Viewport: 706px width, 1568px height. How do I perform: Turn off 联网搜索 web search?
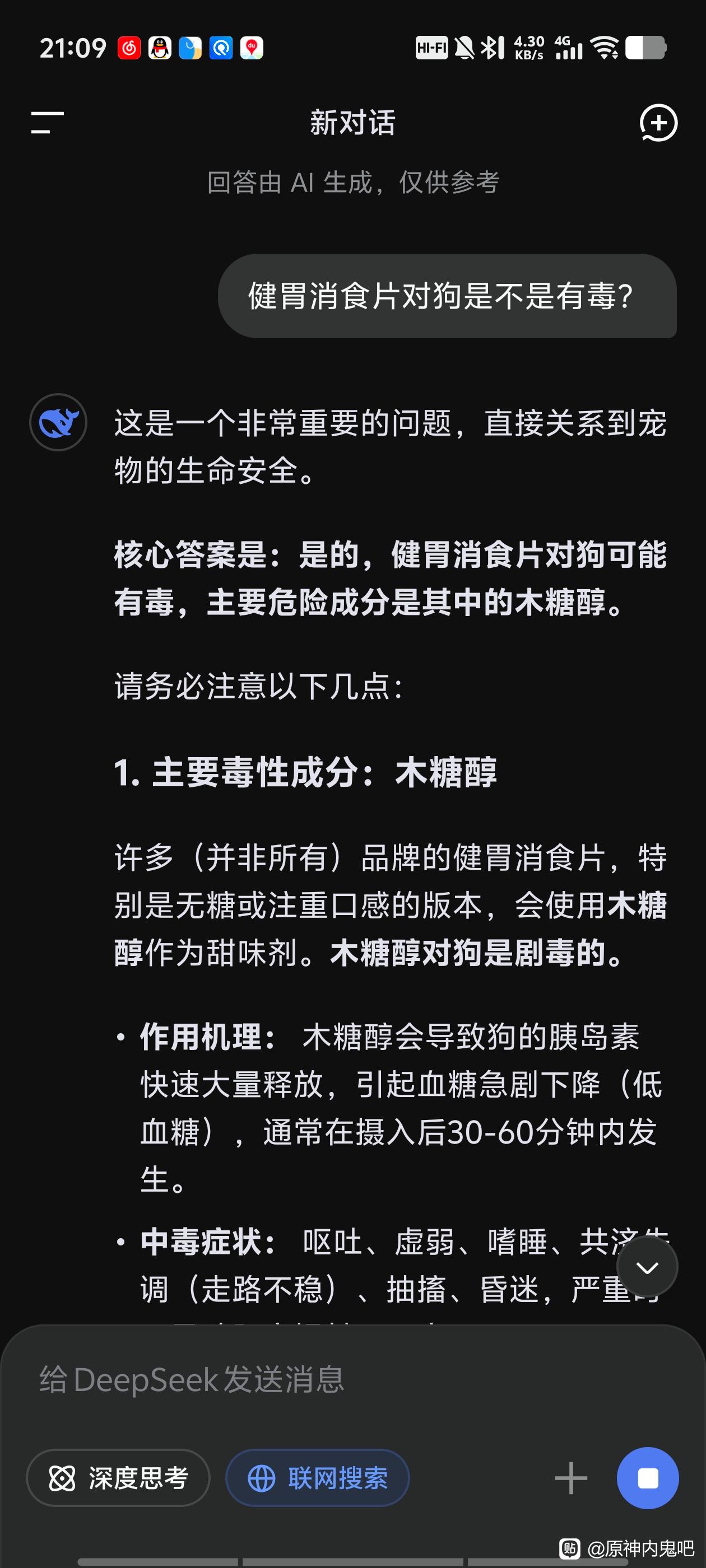pos(317,1477)
